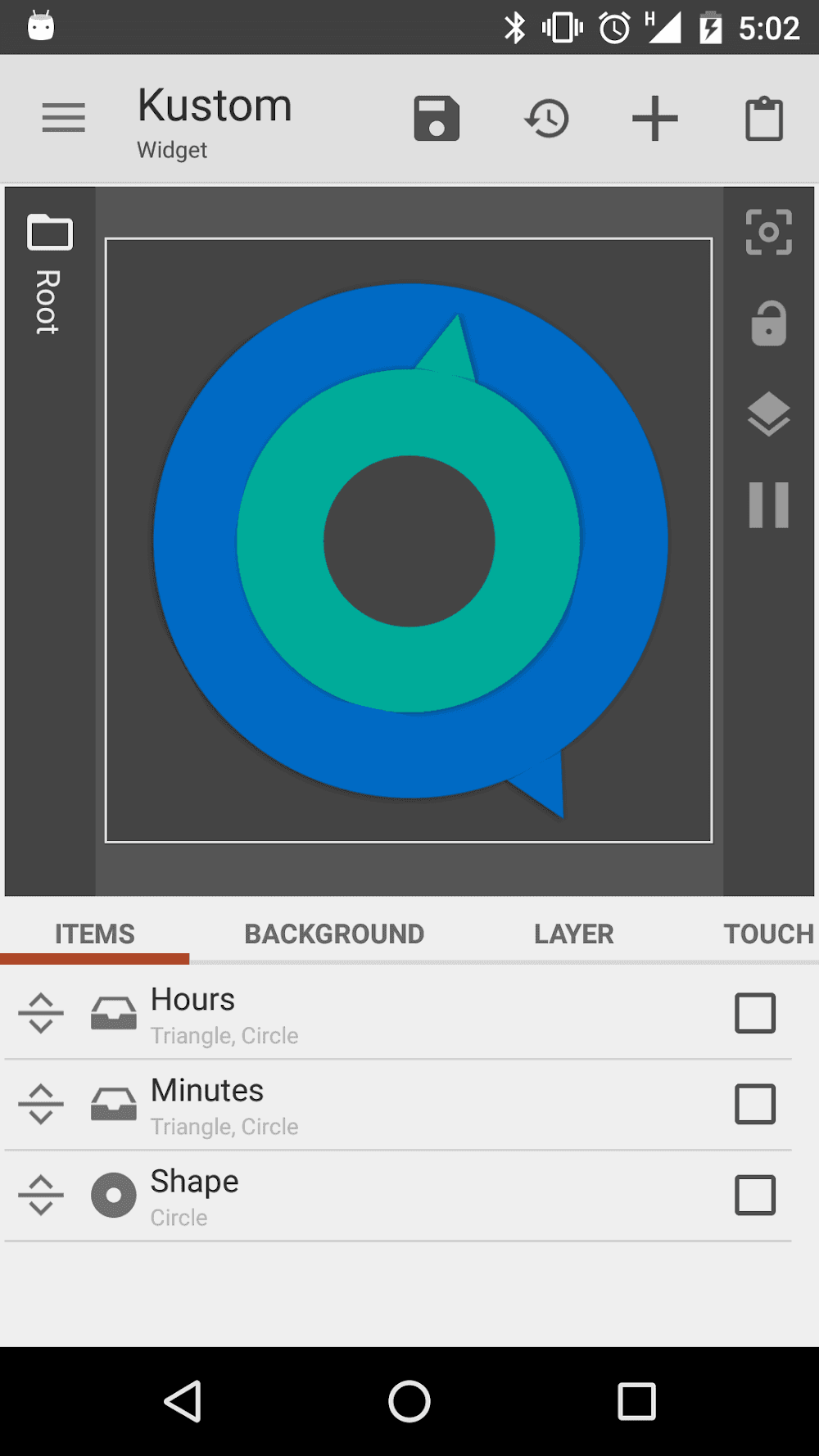
Task: Tick the Shape checkbox
Action: tap(754, 1196)
